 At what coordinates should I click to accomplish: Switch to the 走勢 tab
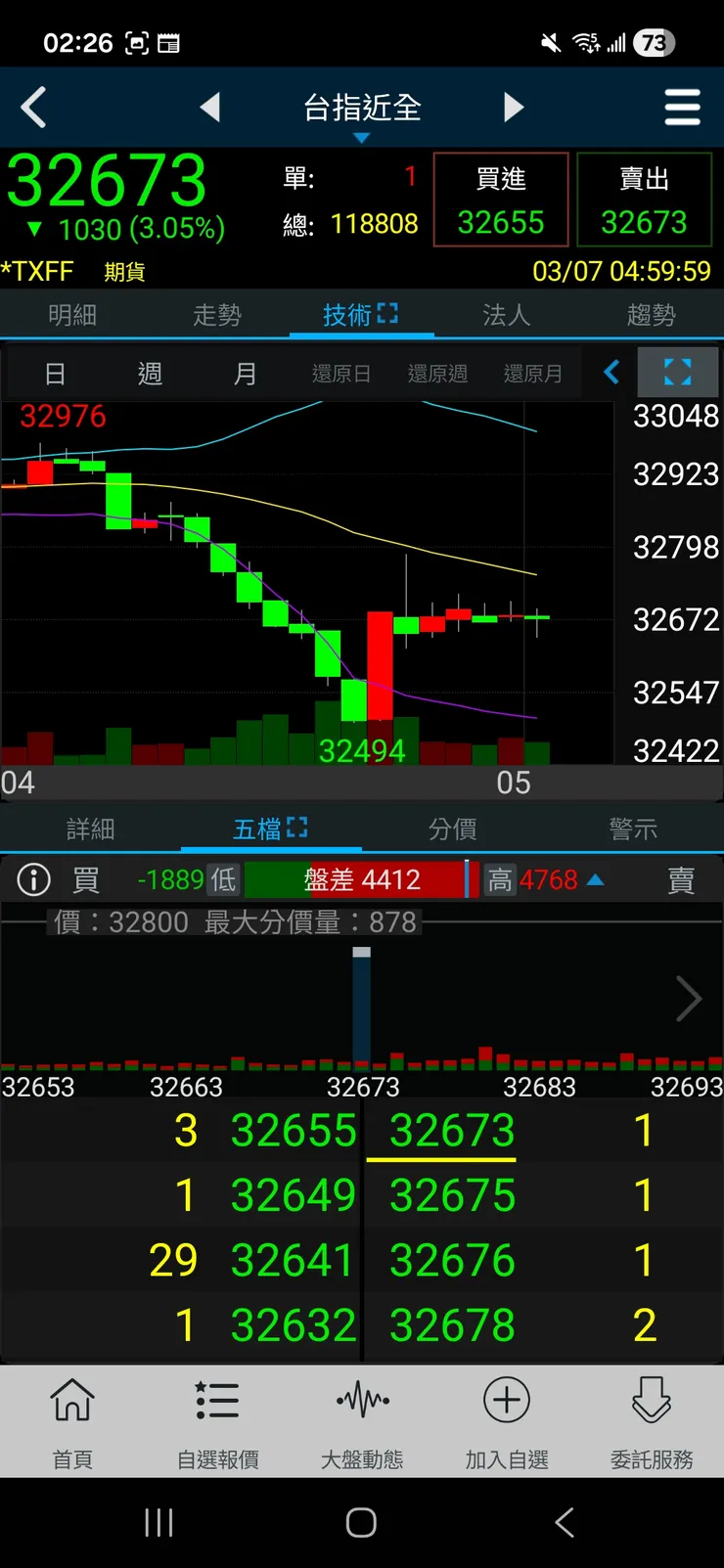click(x=216, y=315)
